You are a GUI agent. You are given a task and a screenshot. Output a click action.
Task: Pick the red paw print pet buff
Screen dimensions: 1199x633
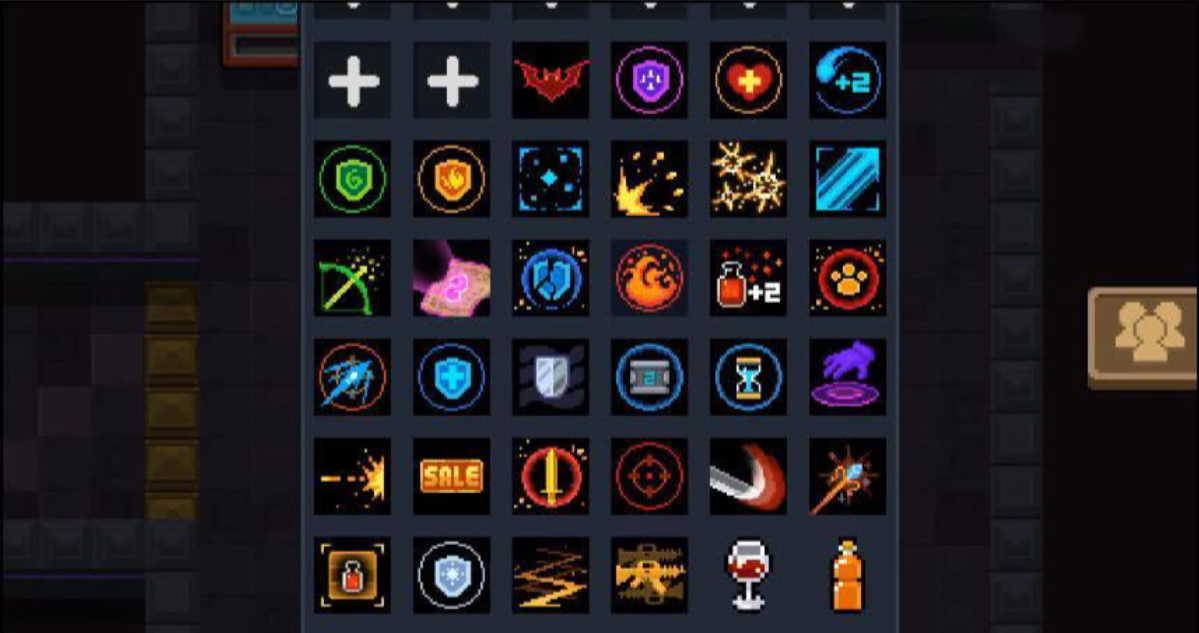point(847,278)
